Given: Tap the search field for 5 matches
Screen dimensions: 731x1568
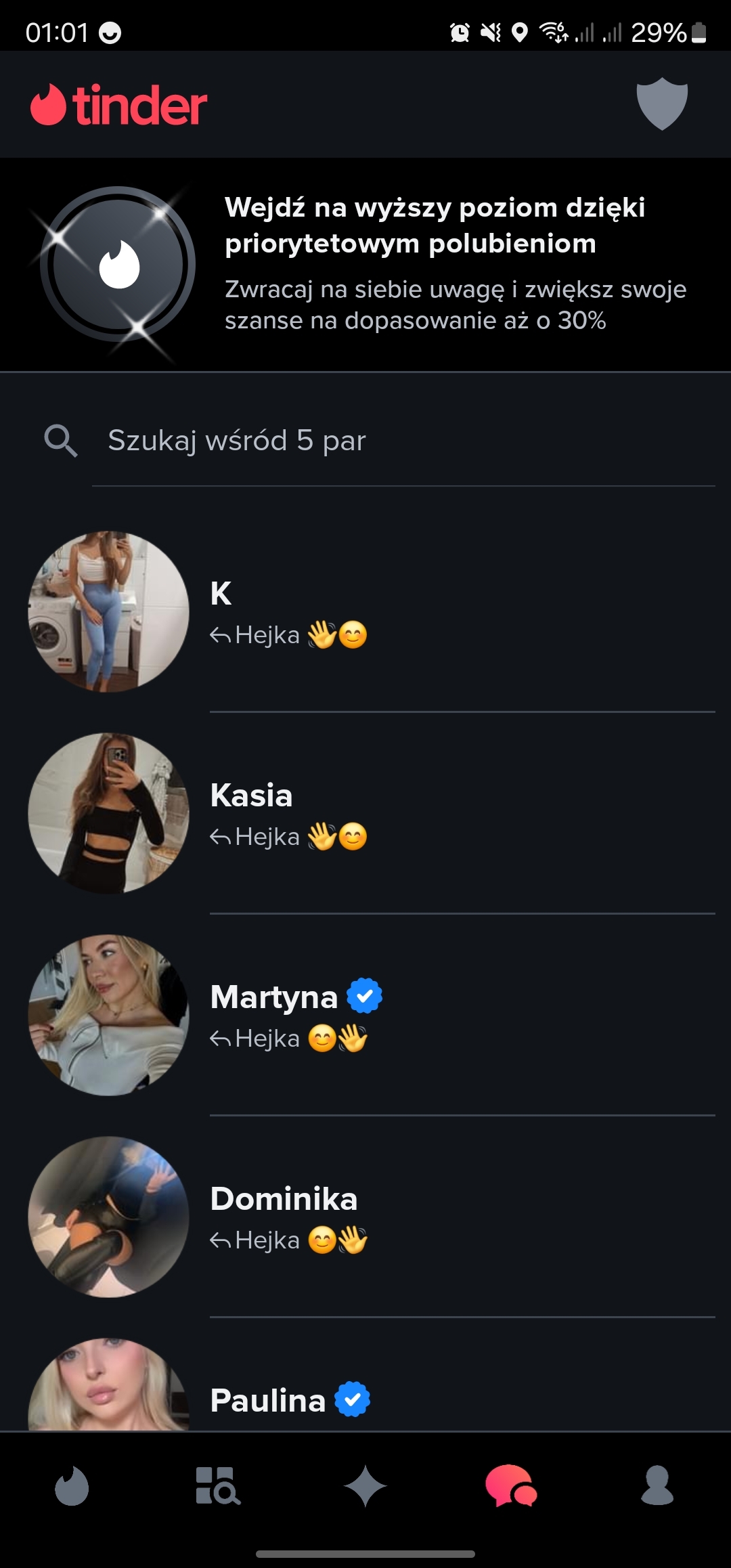Looking at the screenshot, I should pyautogui.click(x=379, y=441).
